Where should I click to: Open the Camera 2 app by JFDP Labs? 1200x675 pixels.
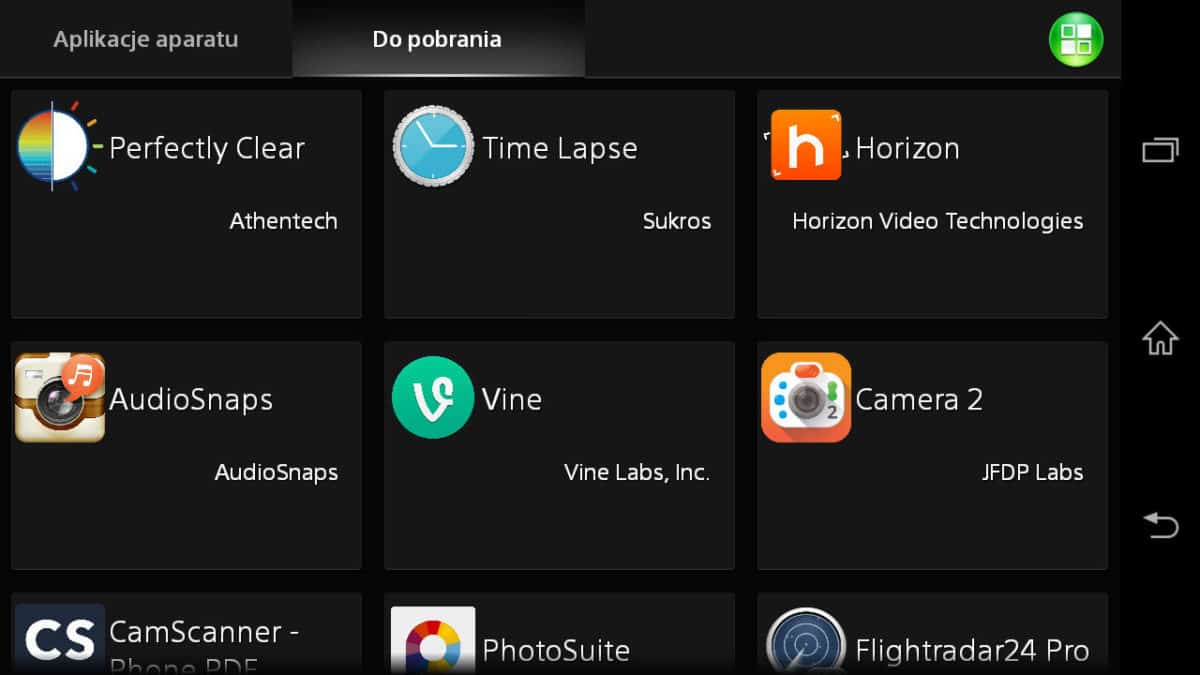[932, 455]
